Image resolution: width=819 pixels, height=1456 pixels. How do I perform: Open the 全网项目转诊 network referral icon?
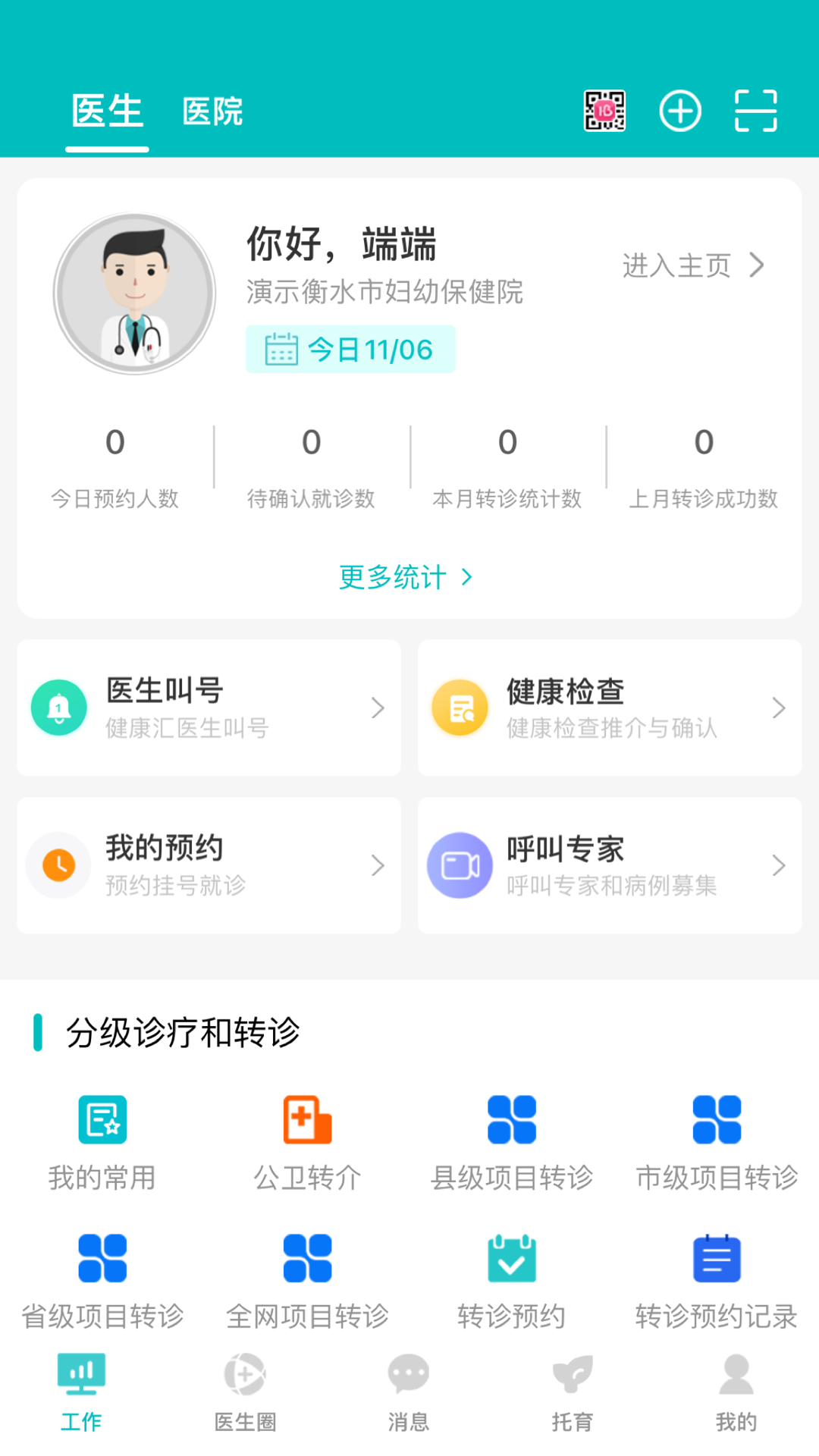pyautogui.click(x=306, y=1259)
